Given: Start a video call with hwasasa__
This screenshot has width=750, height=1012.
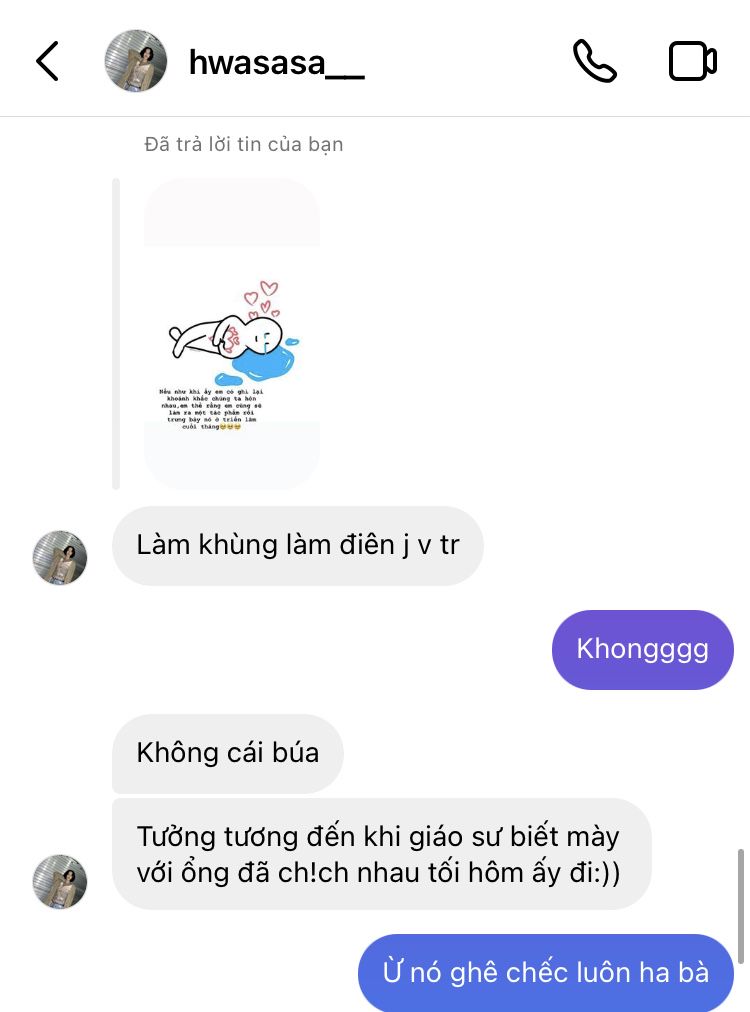Looking at the screenshot, I should tap(692, 62).
